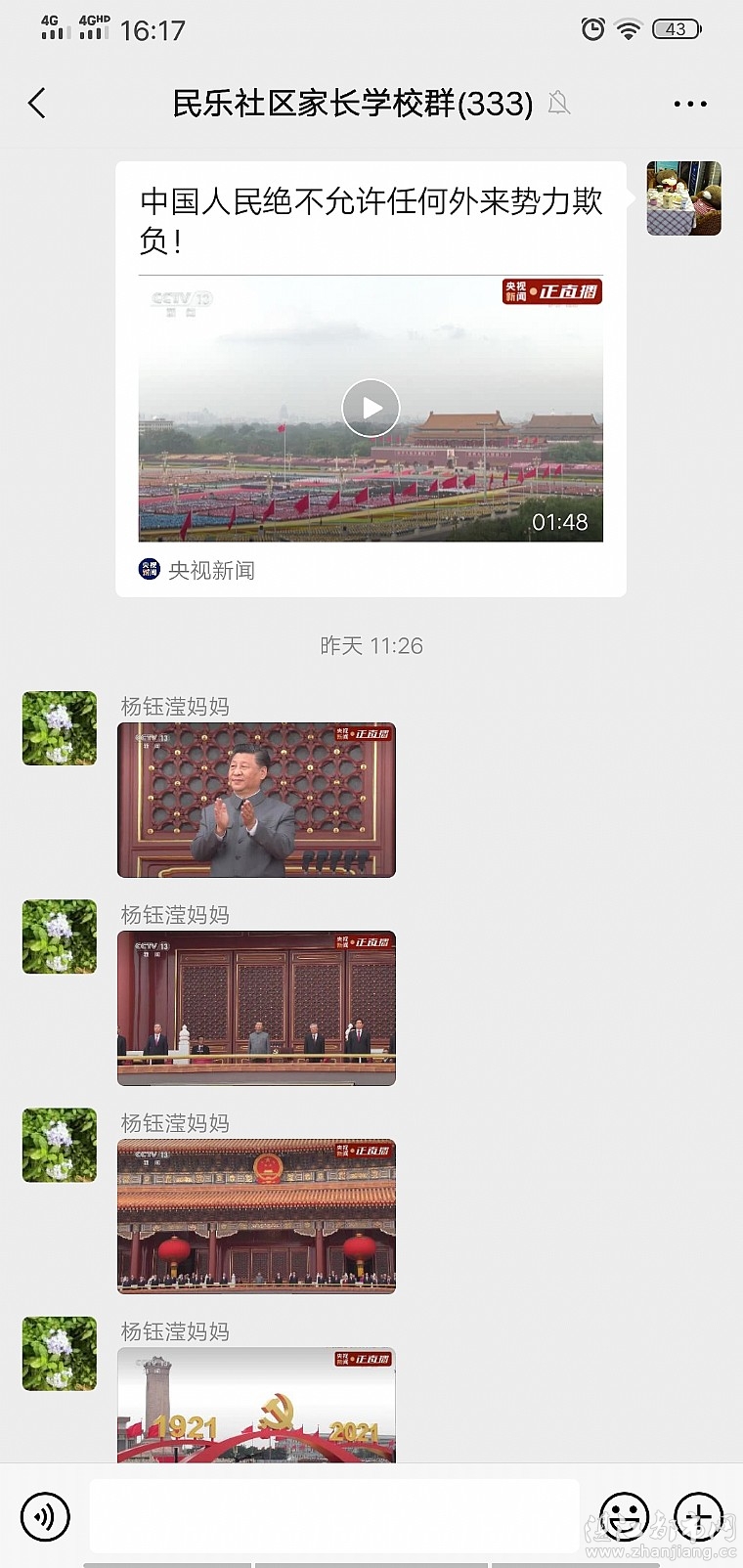View the 1921-2021 emblem photo message

(x=256, y=1406)
